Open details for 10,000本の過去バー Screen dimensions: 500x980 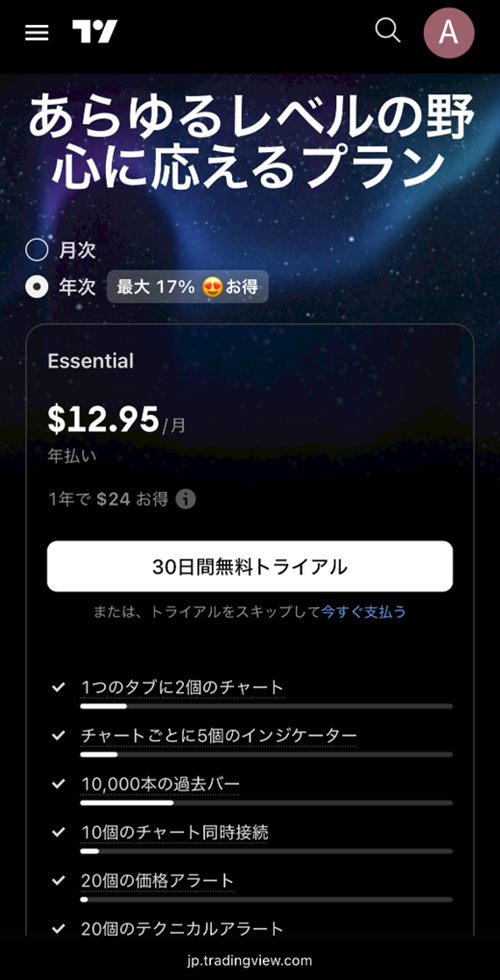pyautogui.click(x=160, y=784)
